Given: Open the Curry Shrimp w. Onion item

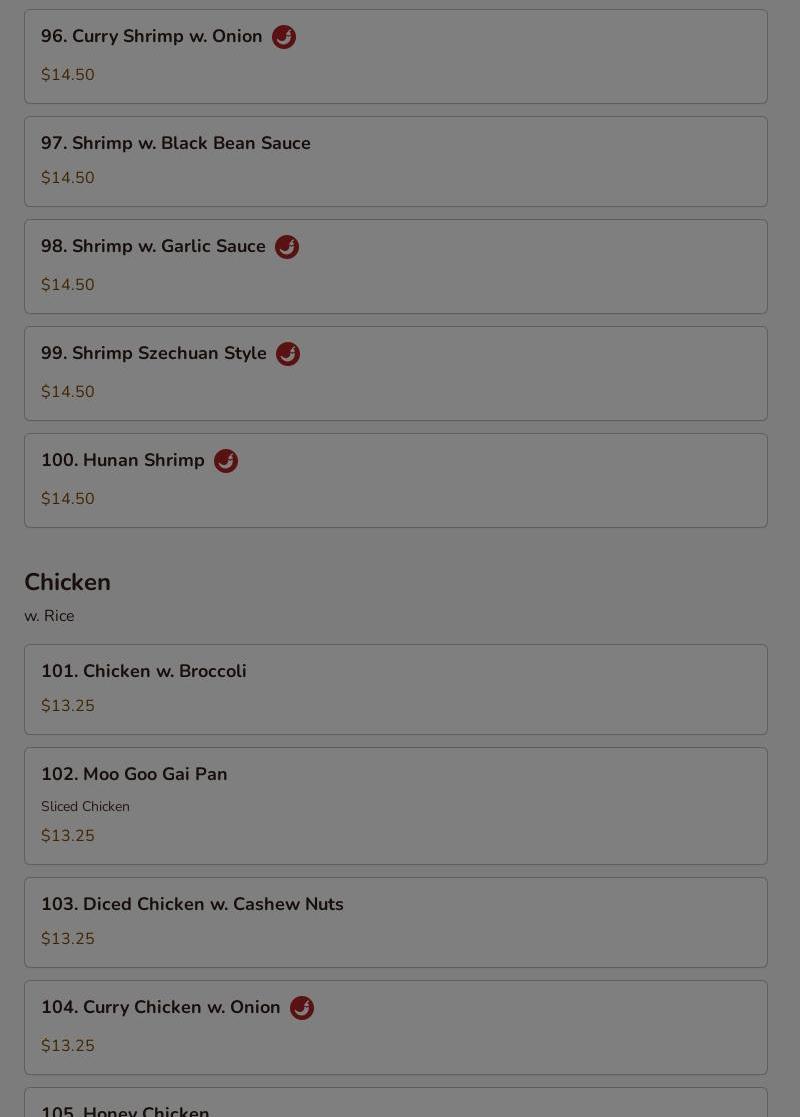Looking at the screenshot, I should coord(395,56).
